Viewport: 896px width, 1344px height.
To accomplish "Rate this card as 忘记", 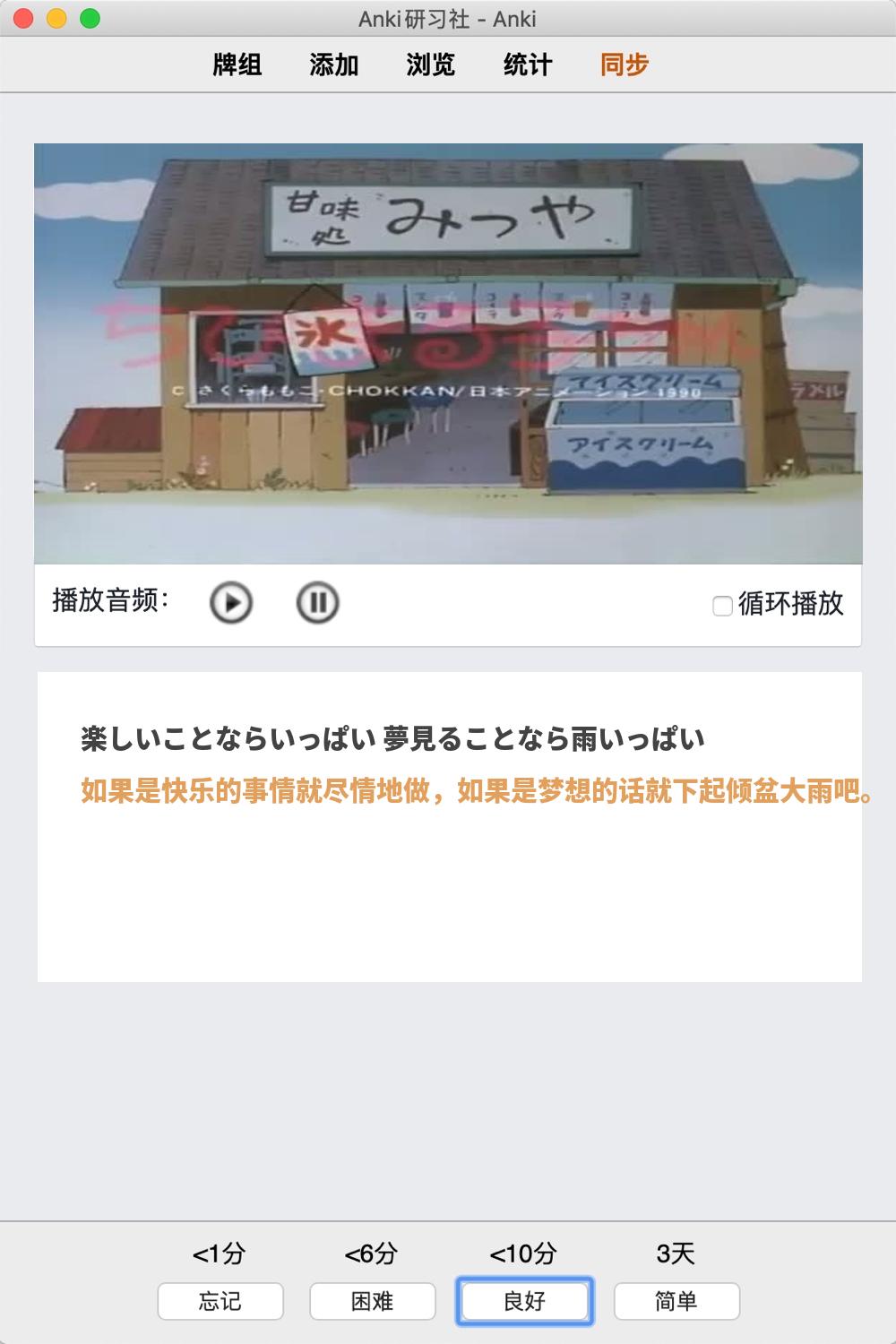I will pyautogui.click(x=220, y=1301).
